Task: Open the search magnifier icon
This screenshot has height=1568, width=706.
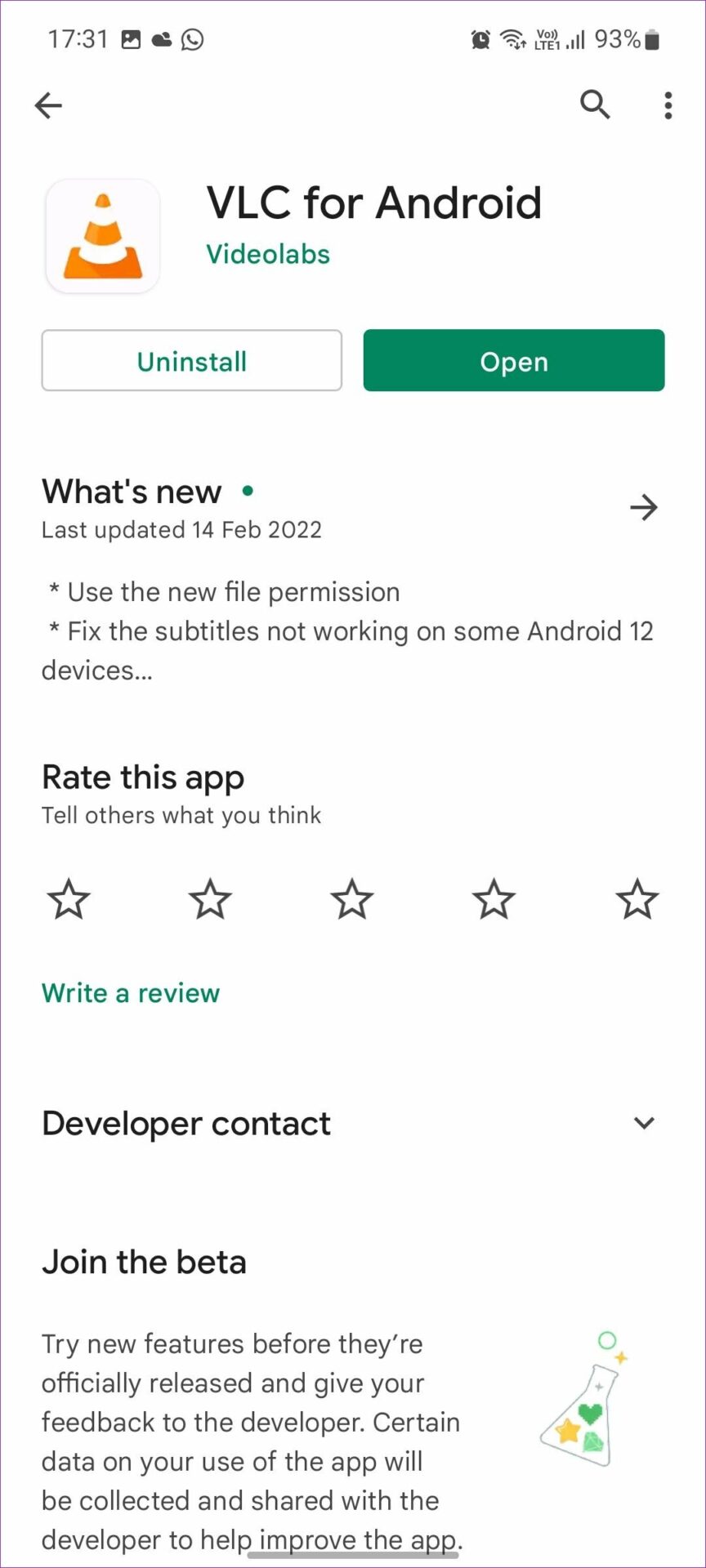Action: pos(595,105)
